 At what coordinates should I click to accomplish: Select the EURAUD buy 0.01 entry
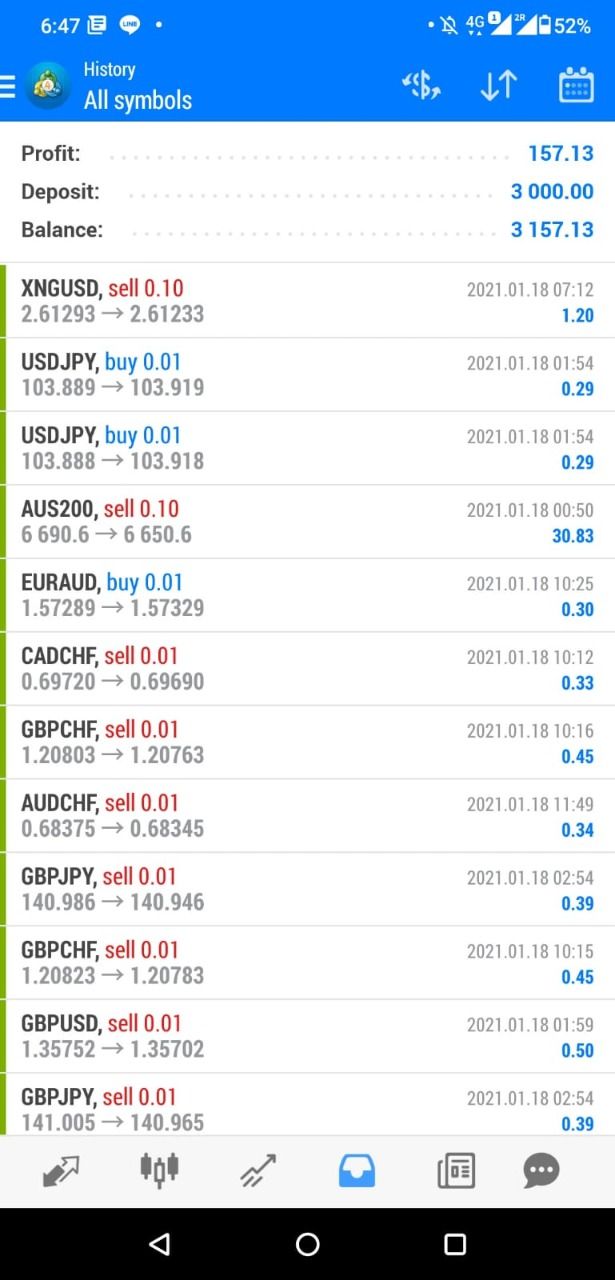pos(307,595)
